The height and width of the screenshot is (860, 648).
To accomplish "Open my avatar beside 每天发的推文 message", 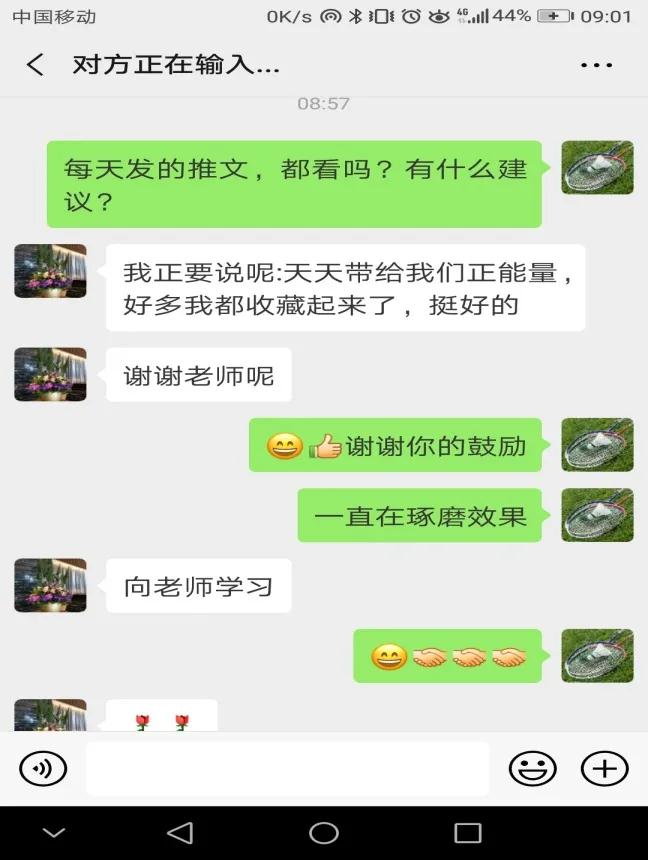I will pos(597,168).
